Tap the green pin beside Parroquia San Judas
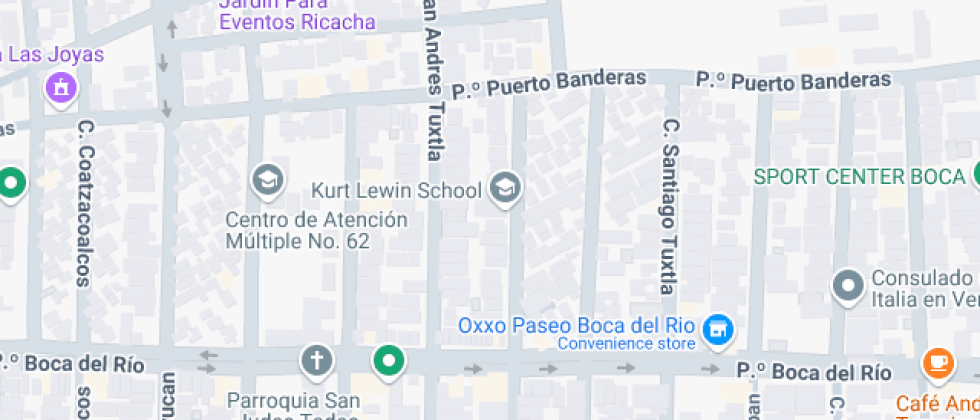 pos(388,359)
